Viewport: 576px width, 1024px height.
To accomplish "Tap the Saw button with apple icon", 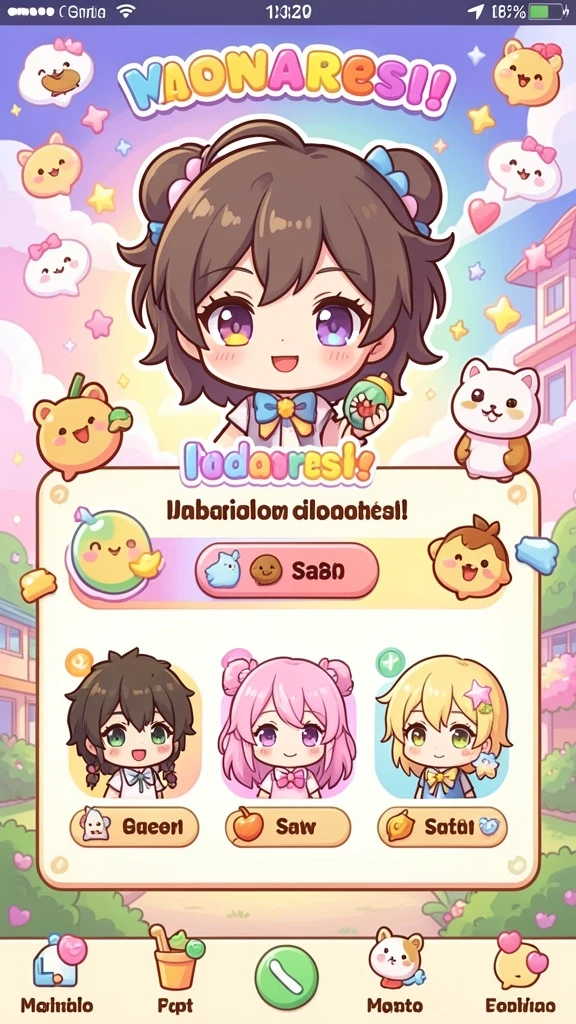I will pyautogui.click(x=288, y=827).
